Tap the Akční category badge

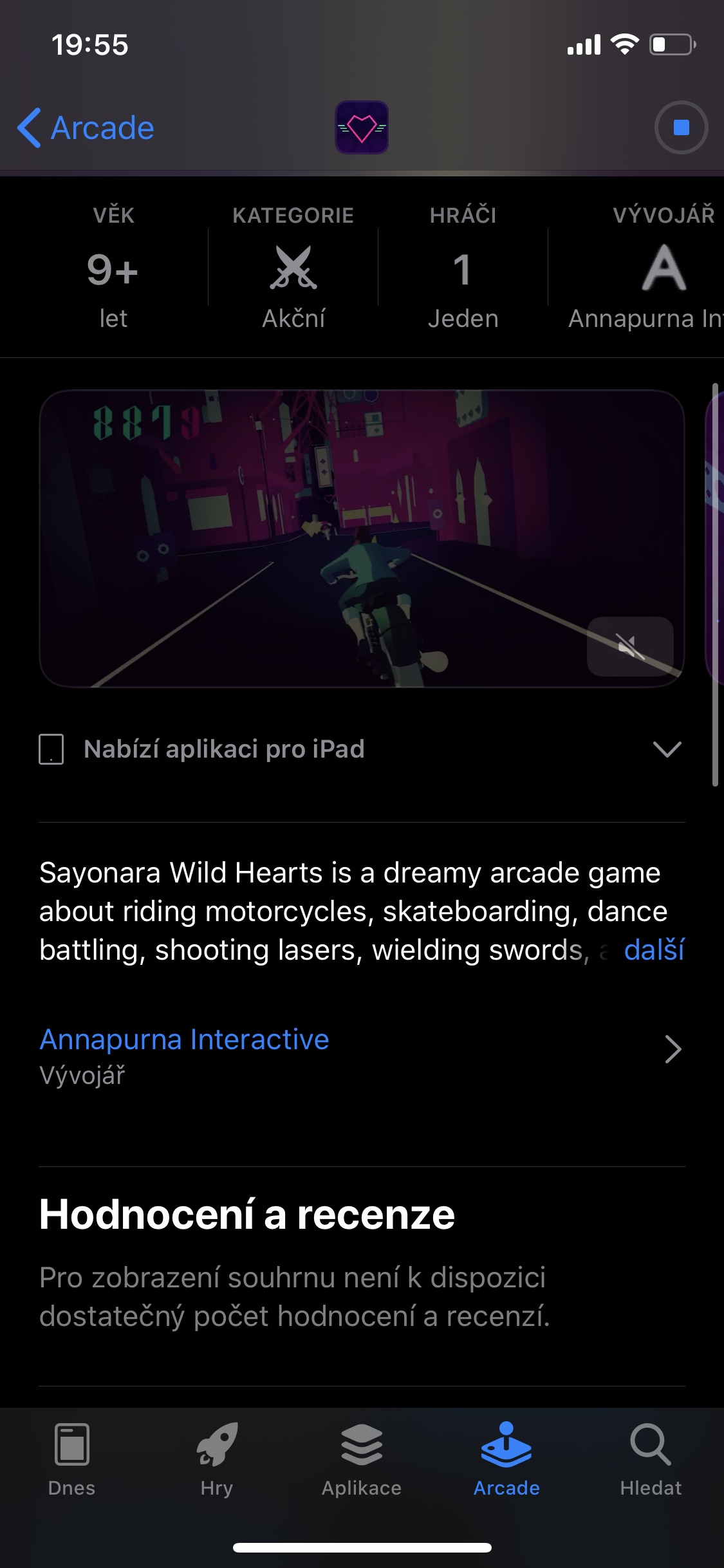[x=293, y=266]
